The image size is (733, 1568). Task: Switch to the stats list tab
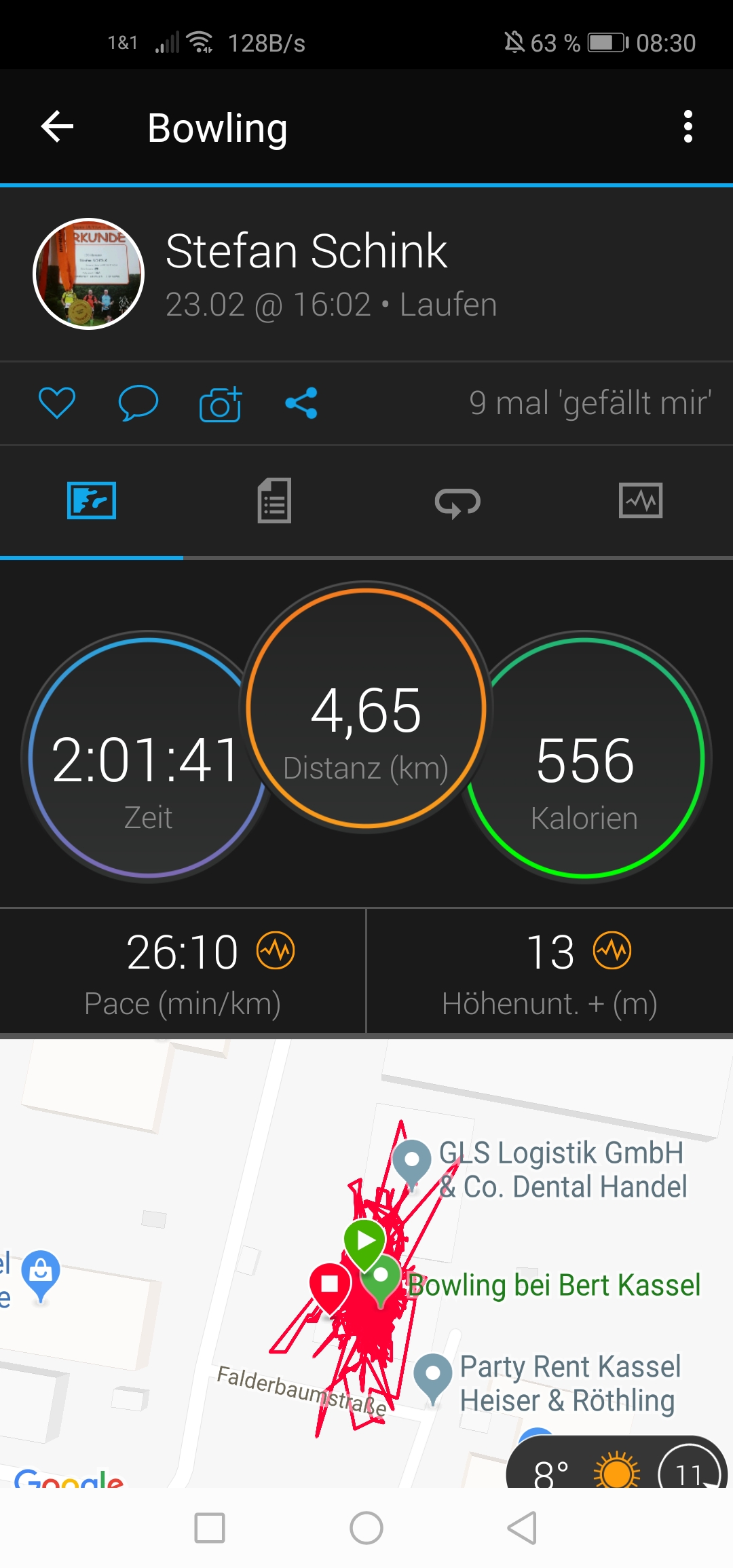[274, 501]
